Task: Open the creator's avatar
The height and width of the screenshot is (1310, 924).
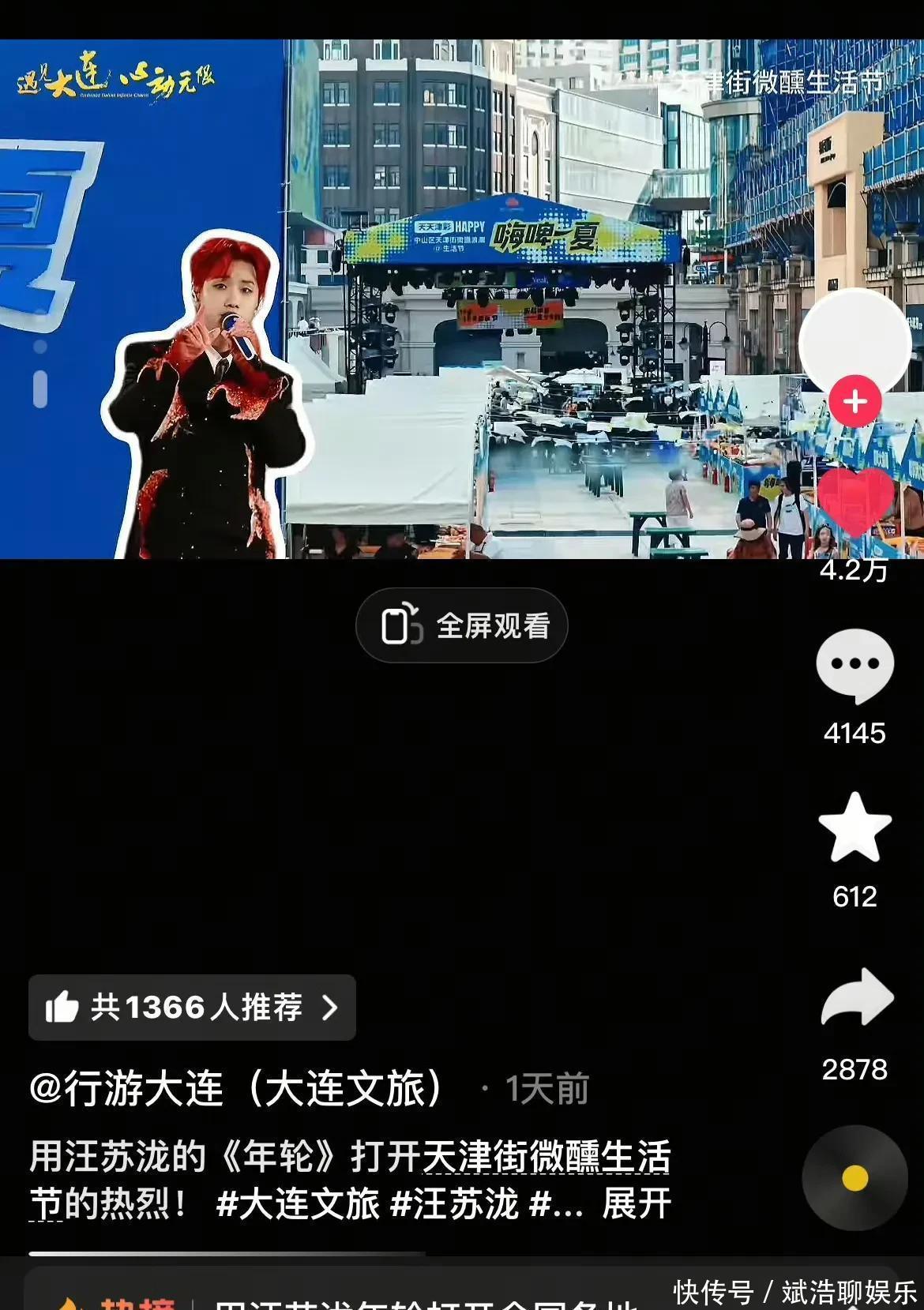Action: click(x=855, y=341)
